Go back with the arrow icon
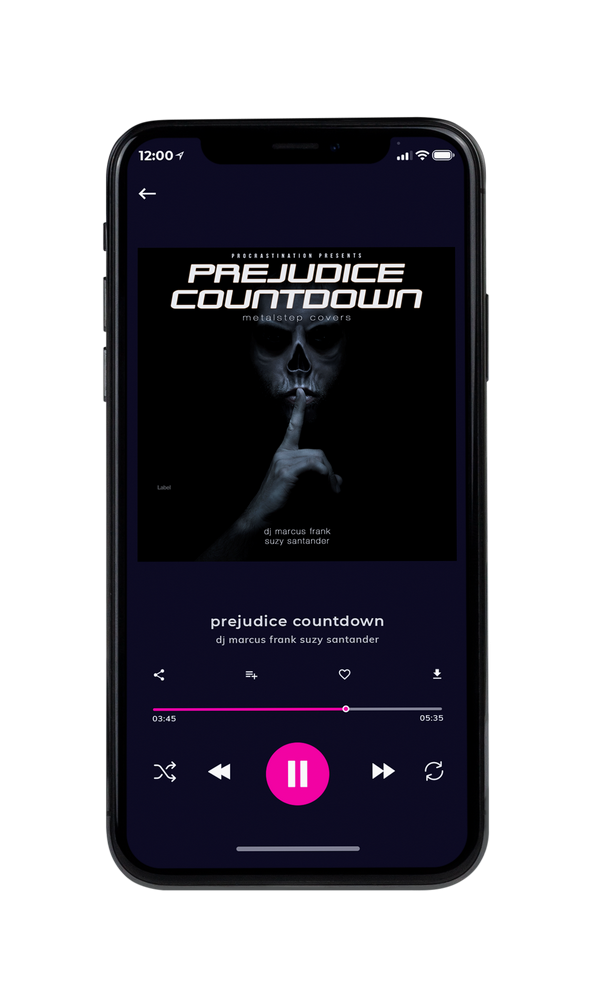This screenshot has width=600, height=1000. pos(147,194)
